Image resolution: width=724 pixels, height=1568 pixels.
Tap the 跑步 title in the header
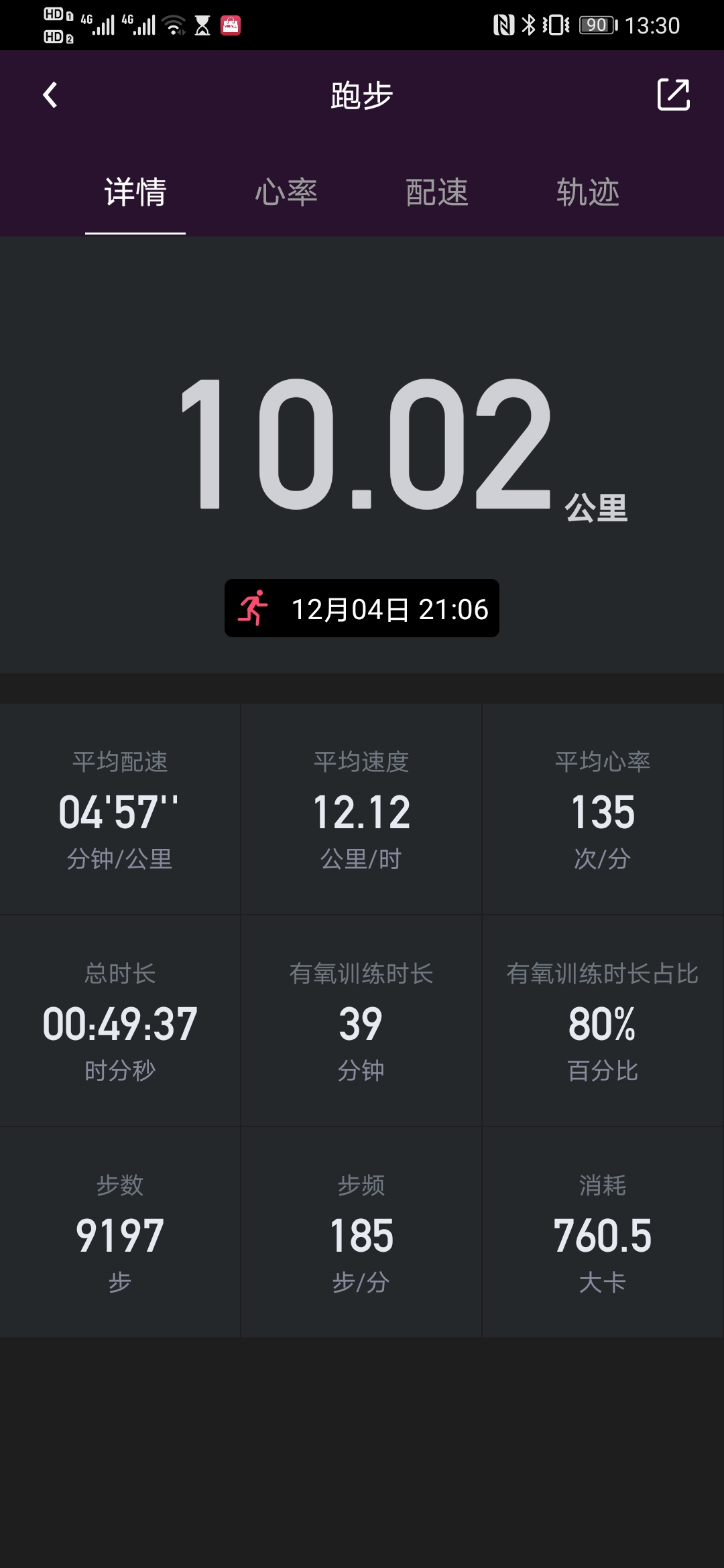coord(362,96)
